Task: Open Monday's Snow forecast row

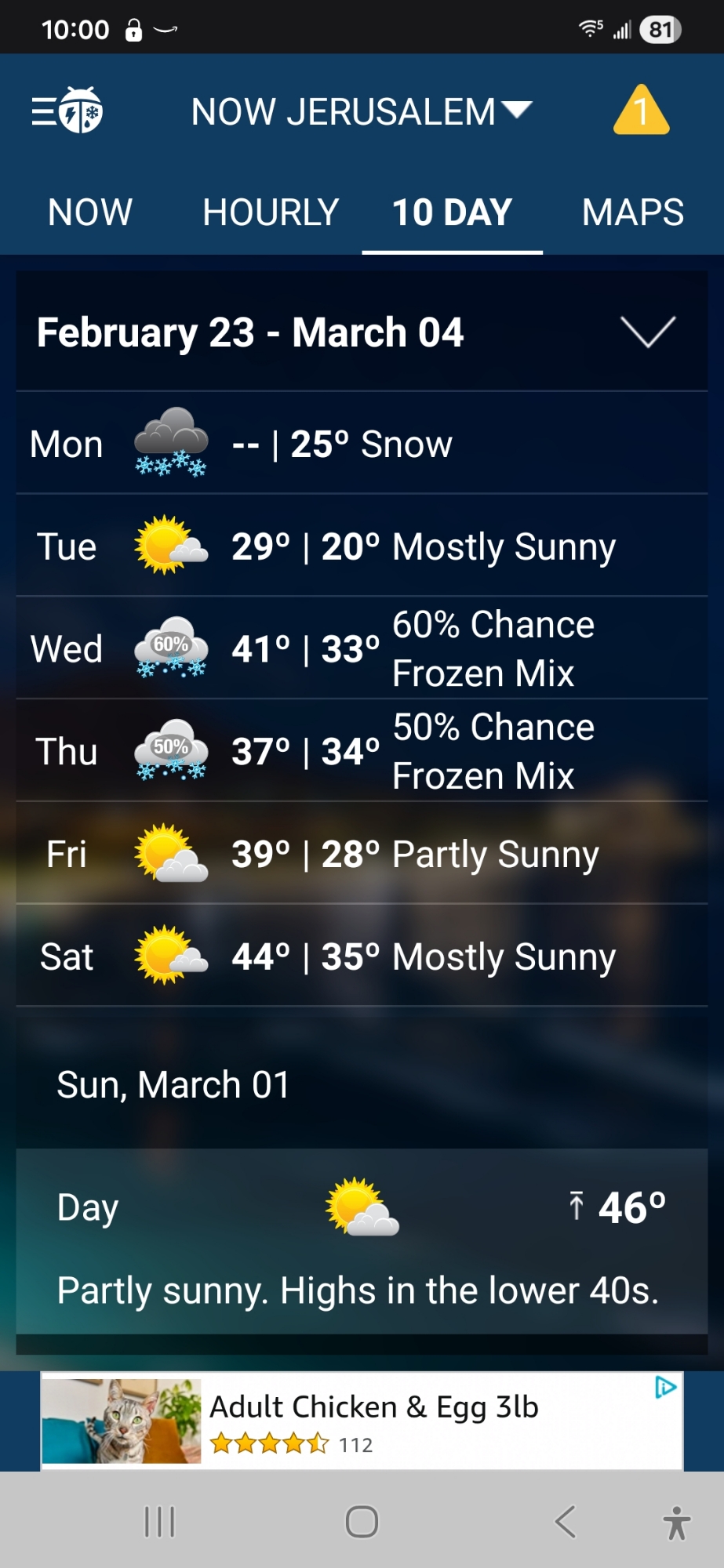Action: click(x=362, y=444)
